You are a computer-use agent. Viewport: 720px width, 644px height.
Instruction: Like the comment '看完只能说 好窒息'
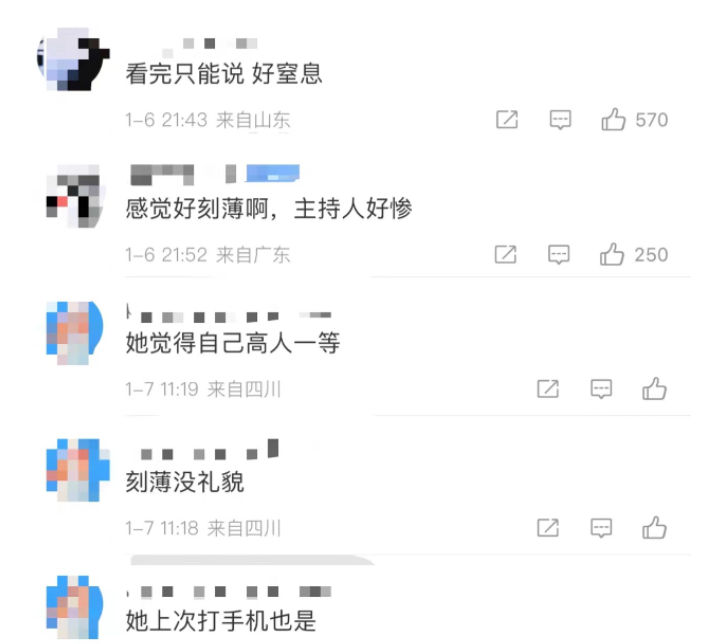tap(613, 120)
